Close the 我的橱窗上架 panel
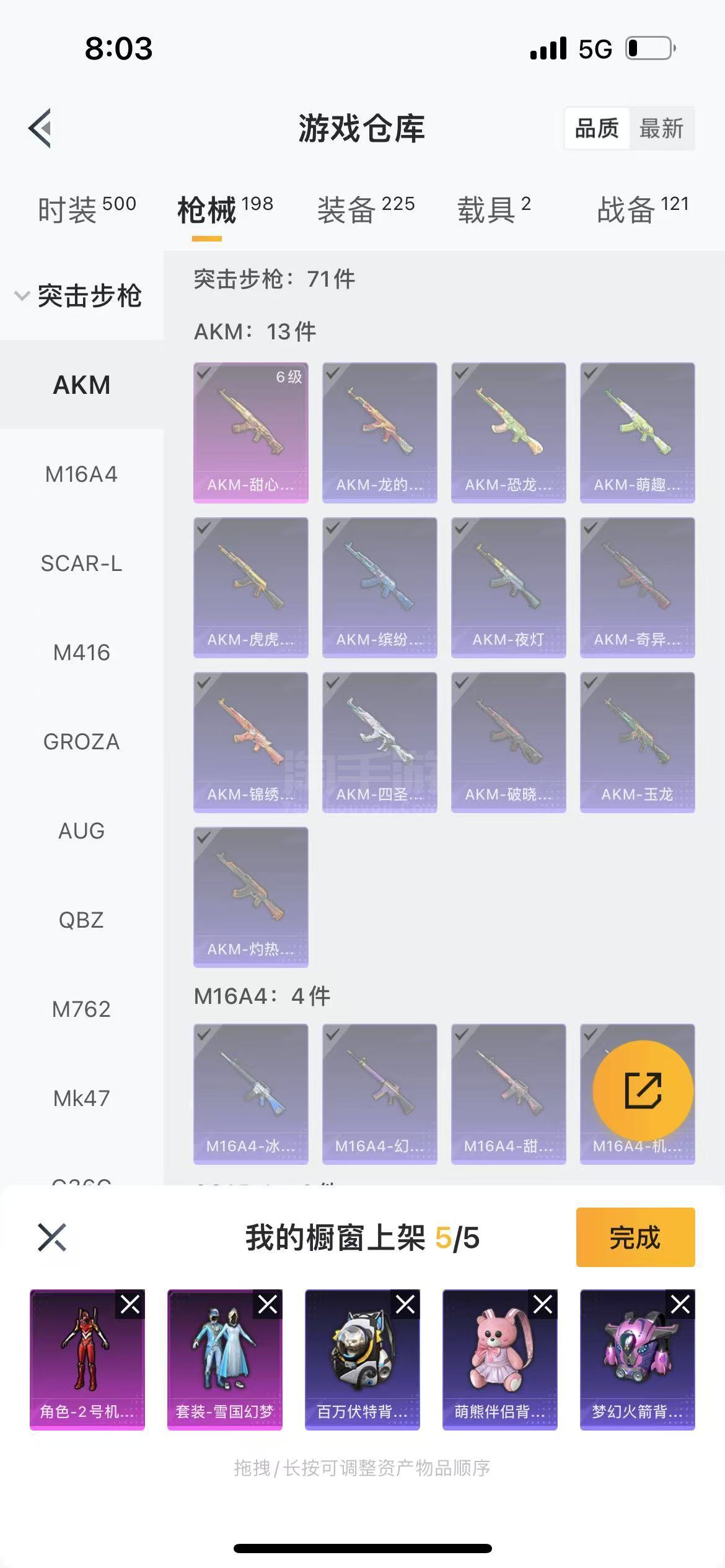Image resolution: width=725 pixels, height=1568 pixels. (52, 1237)
